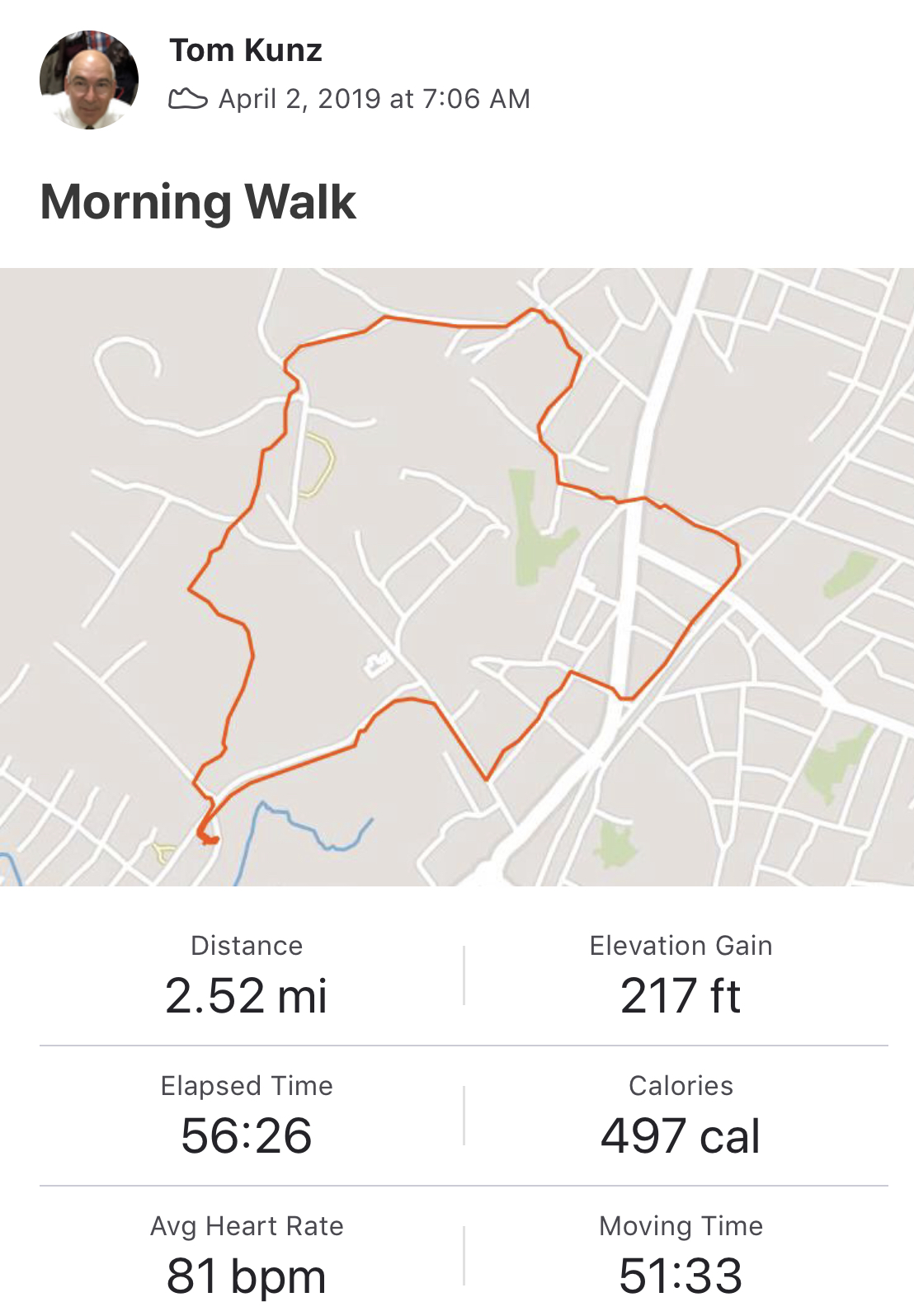Tap the name Tom Kunz
914x1316 pixels.
click(246, 50)
